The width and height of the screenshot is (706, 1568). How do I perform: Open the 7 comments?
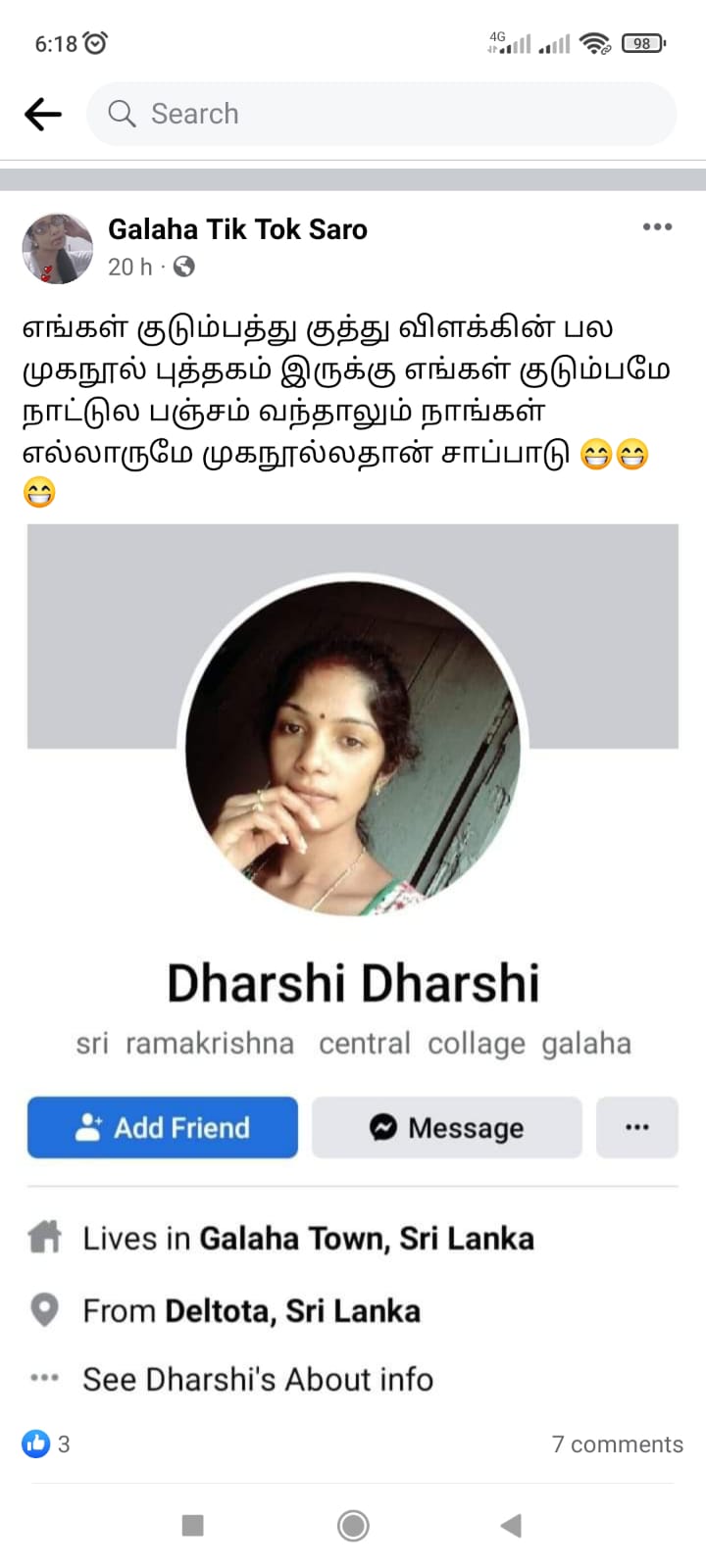pyautogui.click(x=617, y=1444)
